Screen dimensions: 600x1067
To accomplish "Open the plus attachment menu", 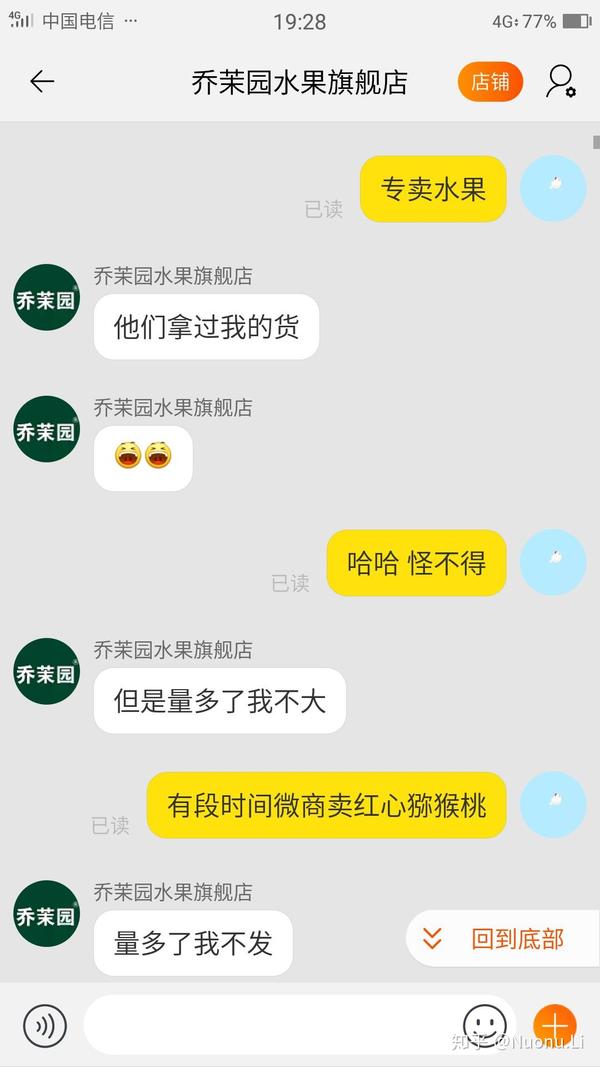I will [x=554, y=1026].
